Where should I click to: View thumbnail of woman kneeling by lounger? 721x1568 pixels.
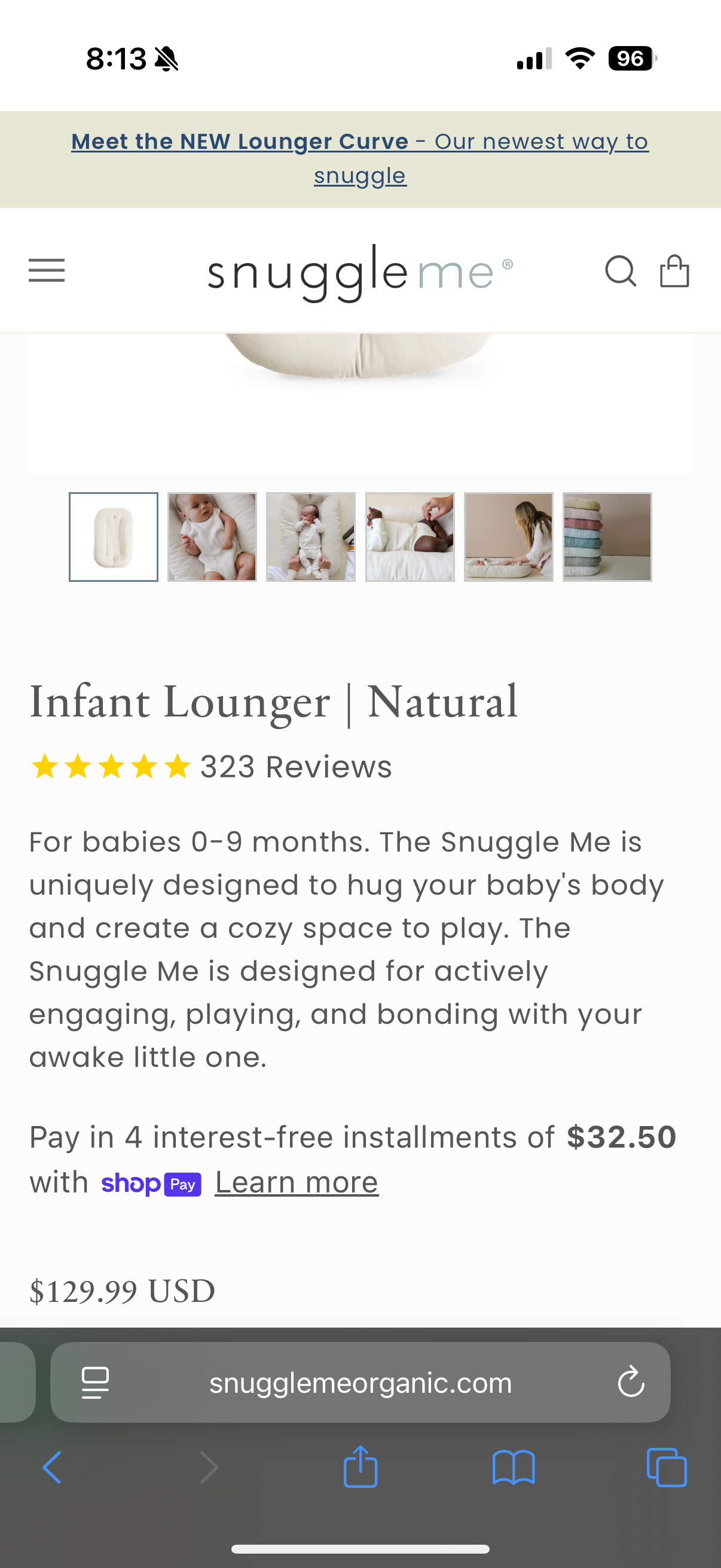tap(508, 536)
